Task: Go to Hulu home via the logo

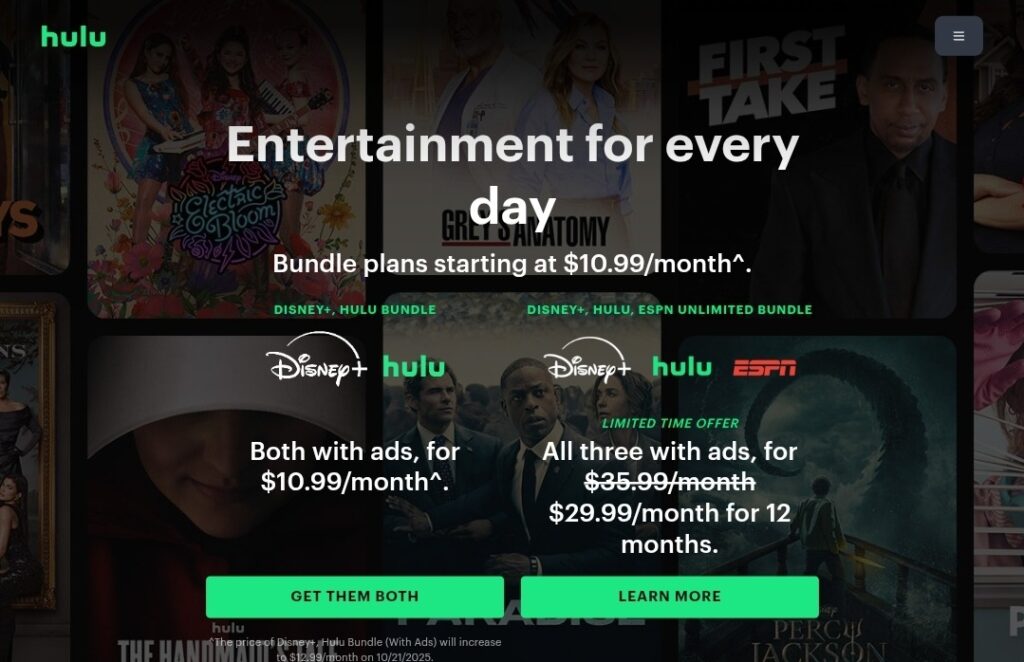Action: click(73, 37)
